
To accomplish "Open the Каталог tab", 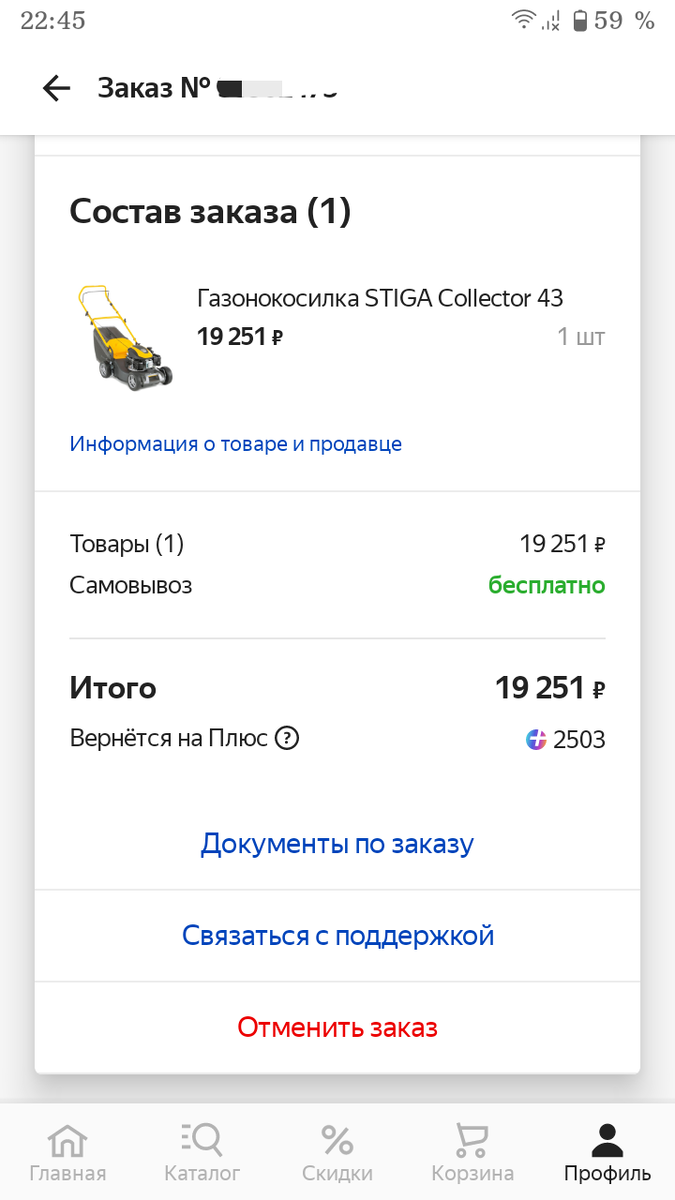I will click(x=202, y=1152).
